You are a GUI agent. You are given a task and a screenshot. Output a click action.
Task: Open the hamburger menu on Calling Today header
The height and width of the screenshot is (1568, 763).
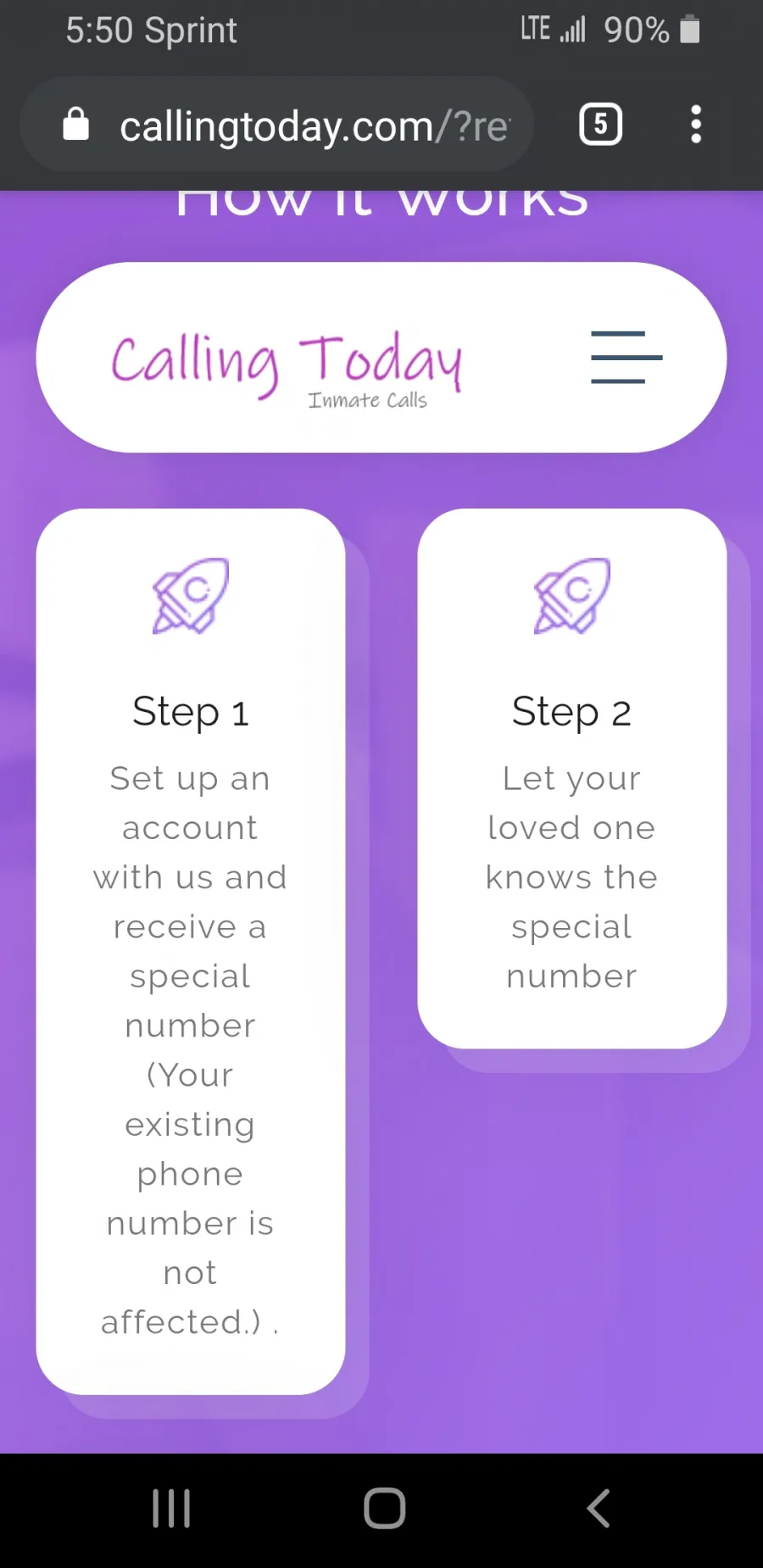(626, 358)
